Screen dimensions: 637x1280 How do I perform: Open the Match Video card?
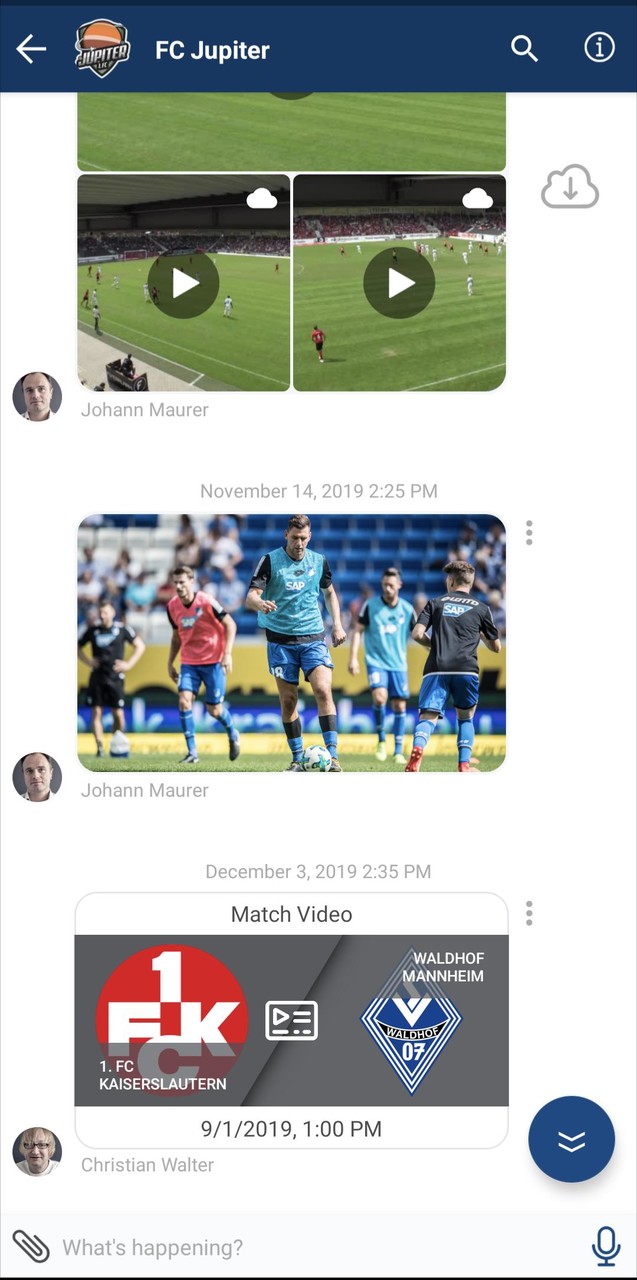pyautogui.click(x=292, y=1020)
